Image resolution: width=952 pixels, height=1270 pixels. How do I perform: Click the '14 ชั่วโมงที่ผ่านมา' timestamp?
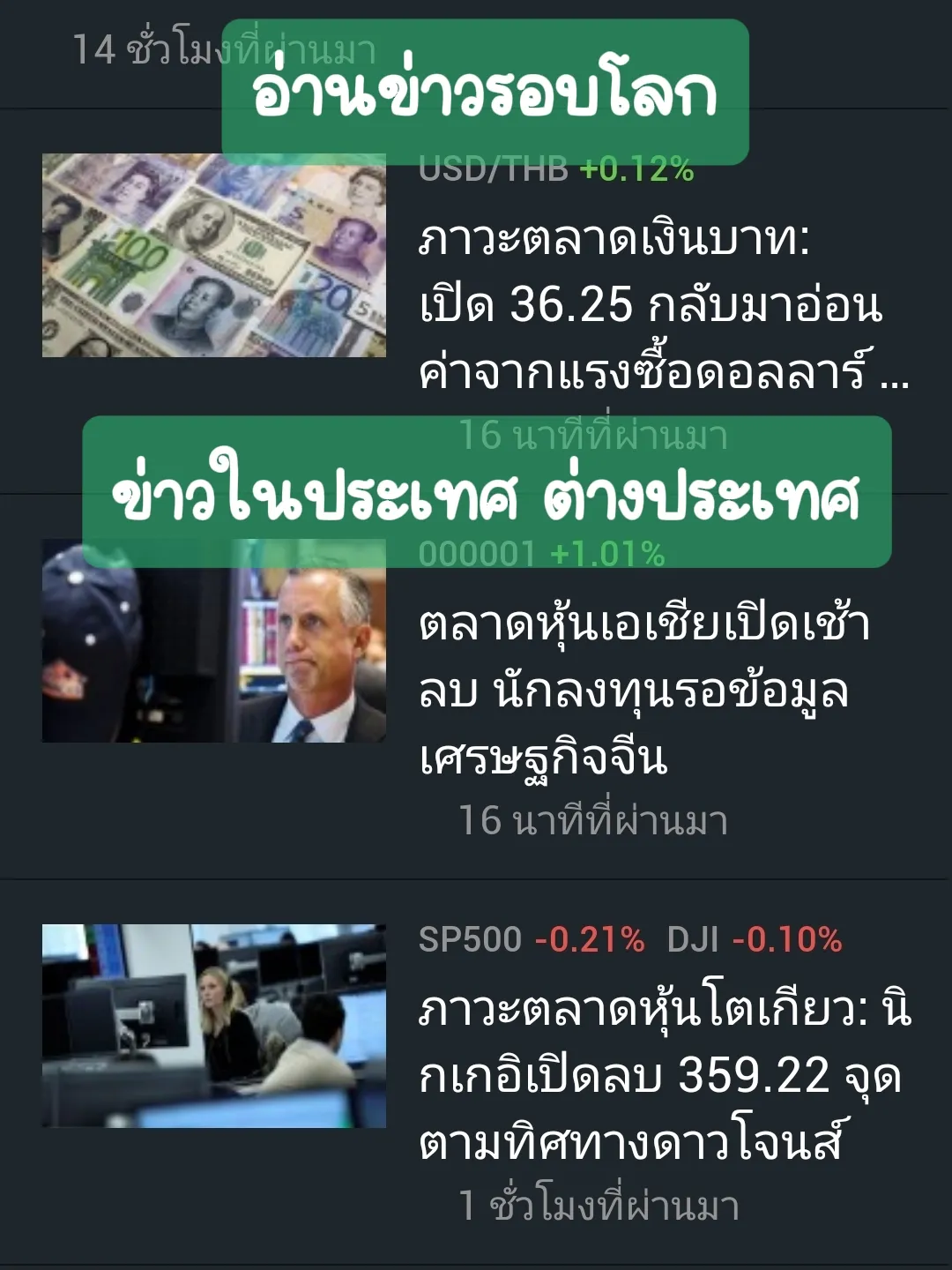(225, 40)
